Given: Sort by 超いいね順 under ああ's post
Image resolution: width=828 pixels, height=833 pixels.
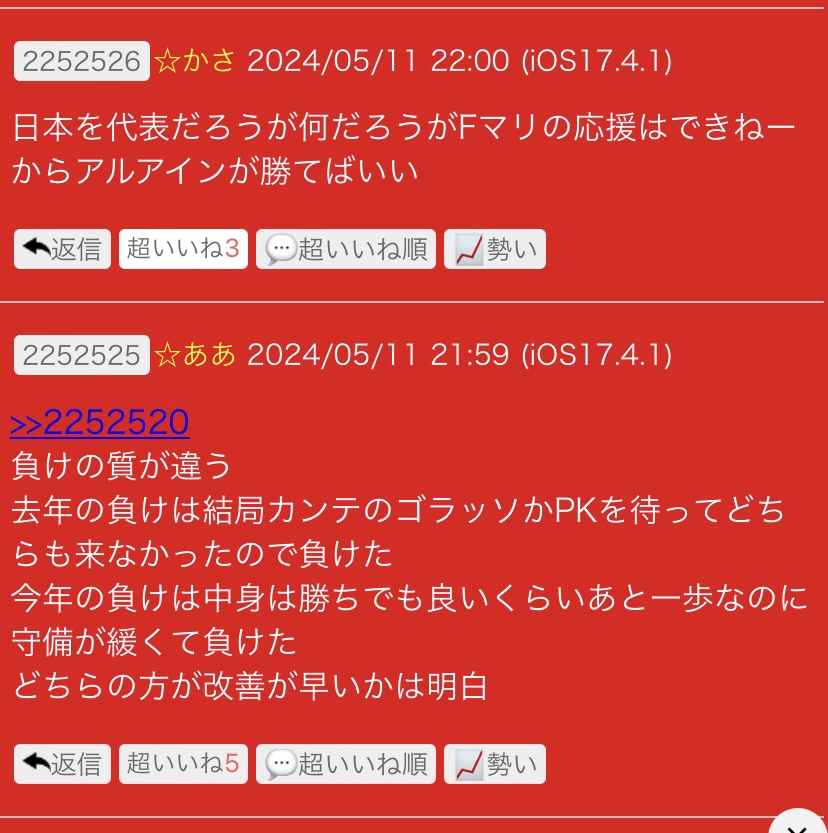Looking at the screenshot, I should (x=346, y=764).
